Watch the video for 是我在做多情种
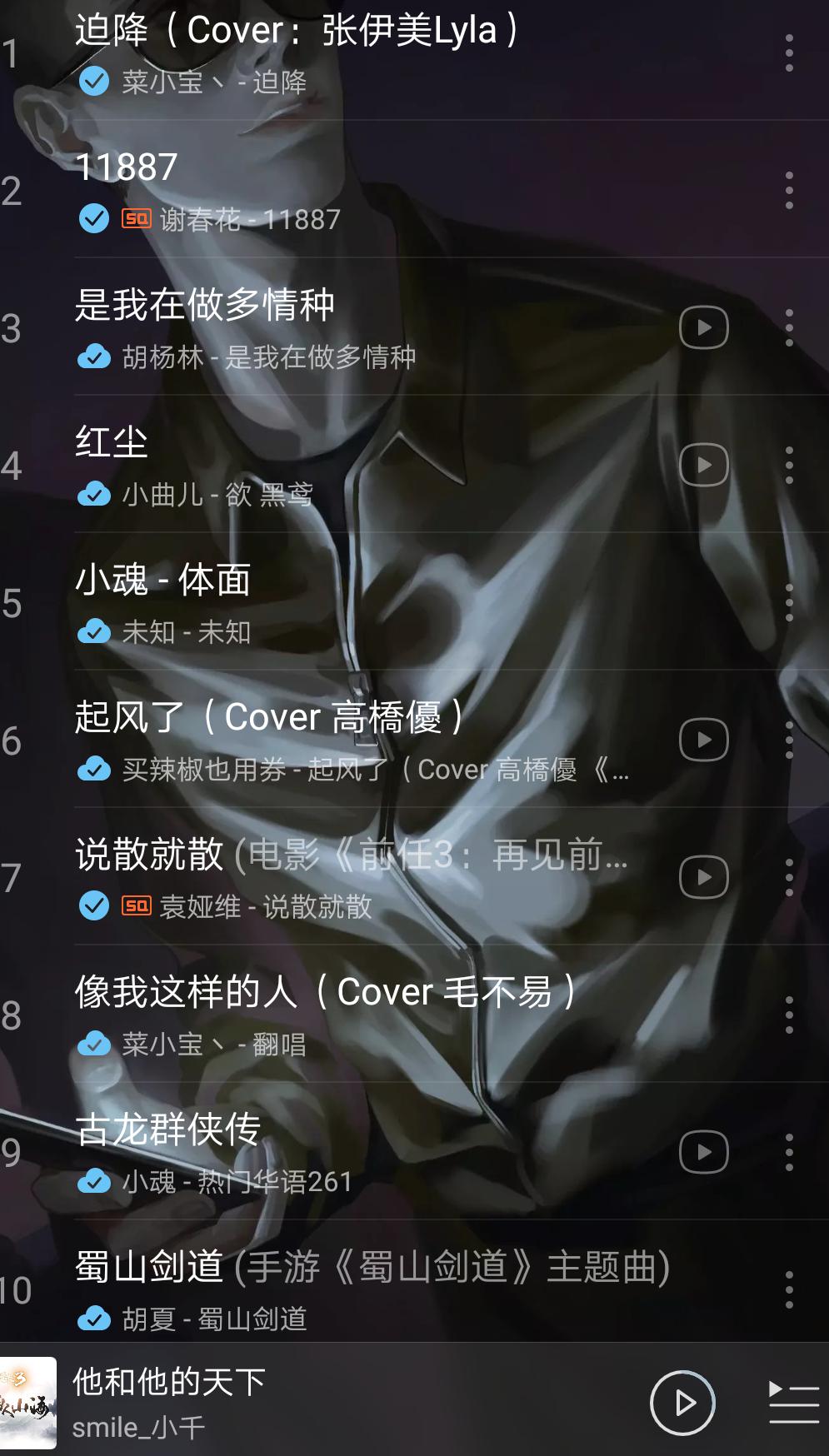 pos(704,327)
